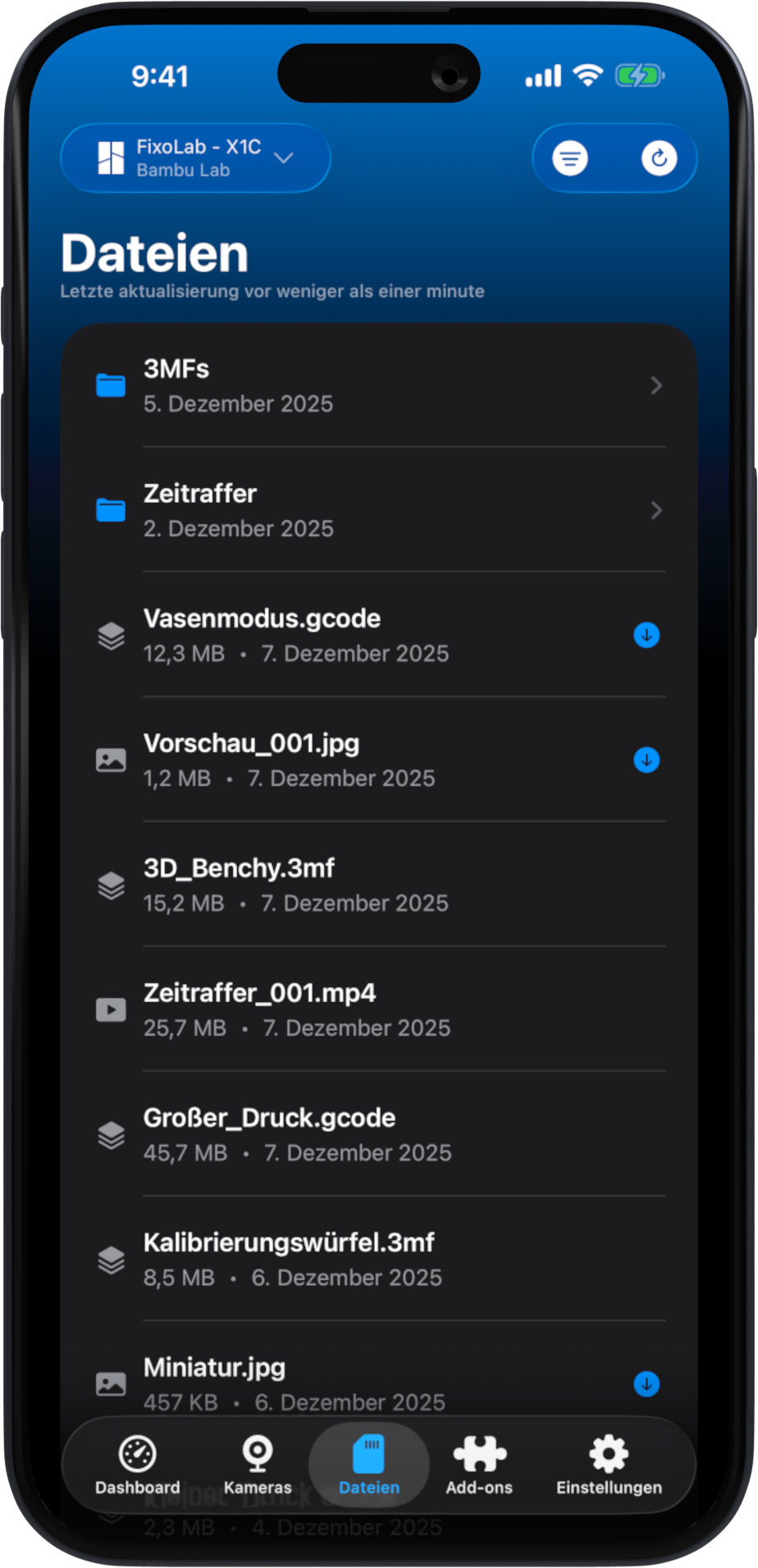Refresh the file list

click(659, 158)
